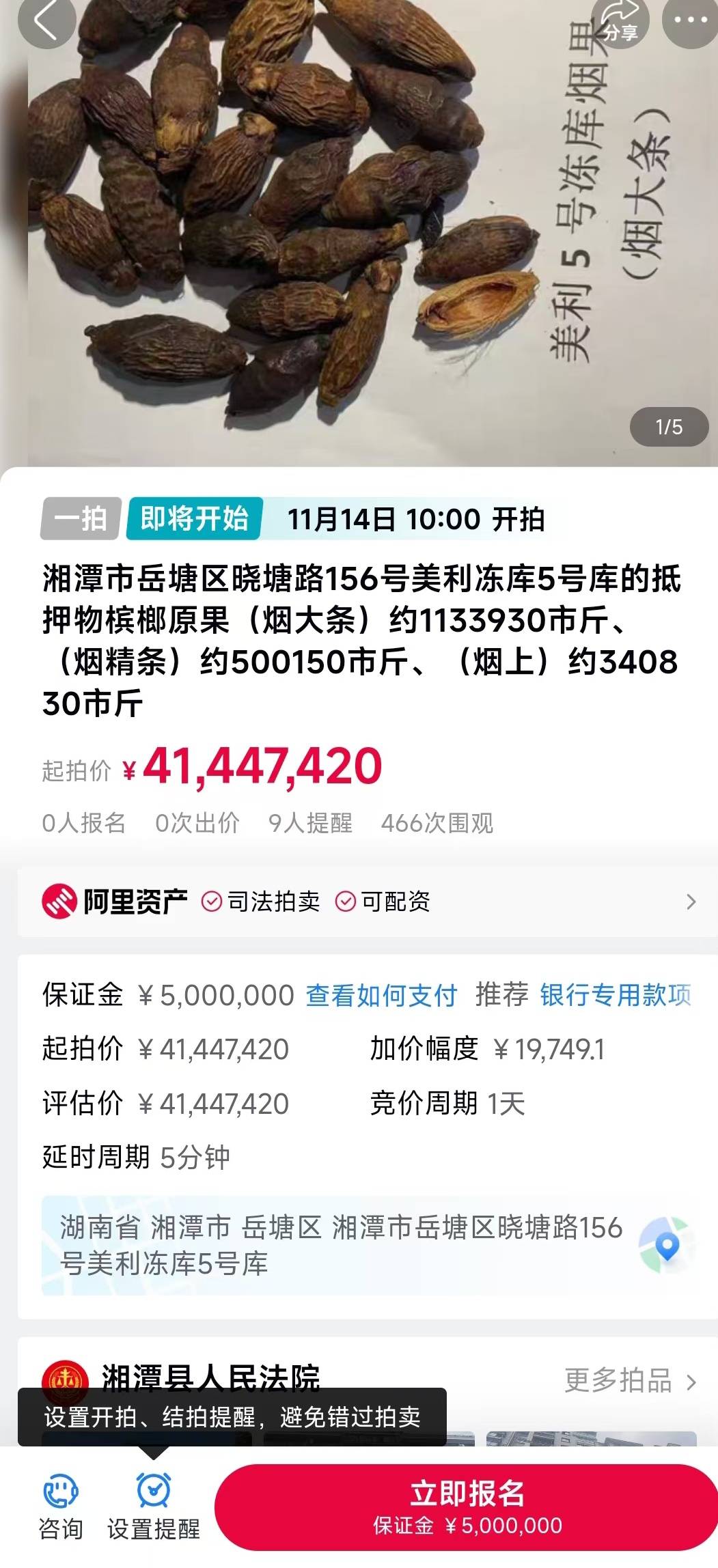Tap the 1/5 image progress indicator
The width and height of the screenshot is (718, 1568).
(x=670, y=426)
